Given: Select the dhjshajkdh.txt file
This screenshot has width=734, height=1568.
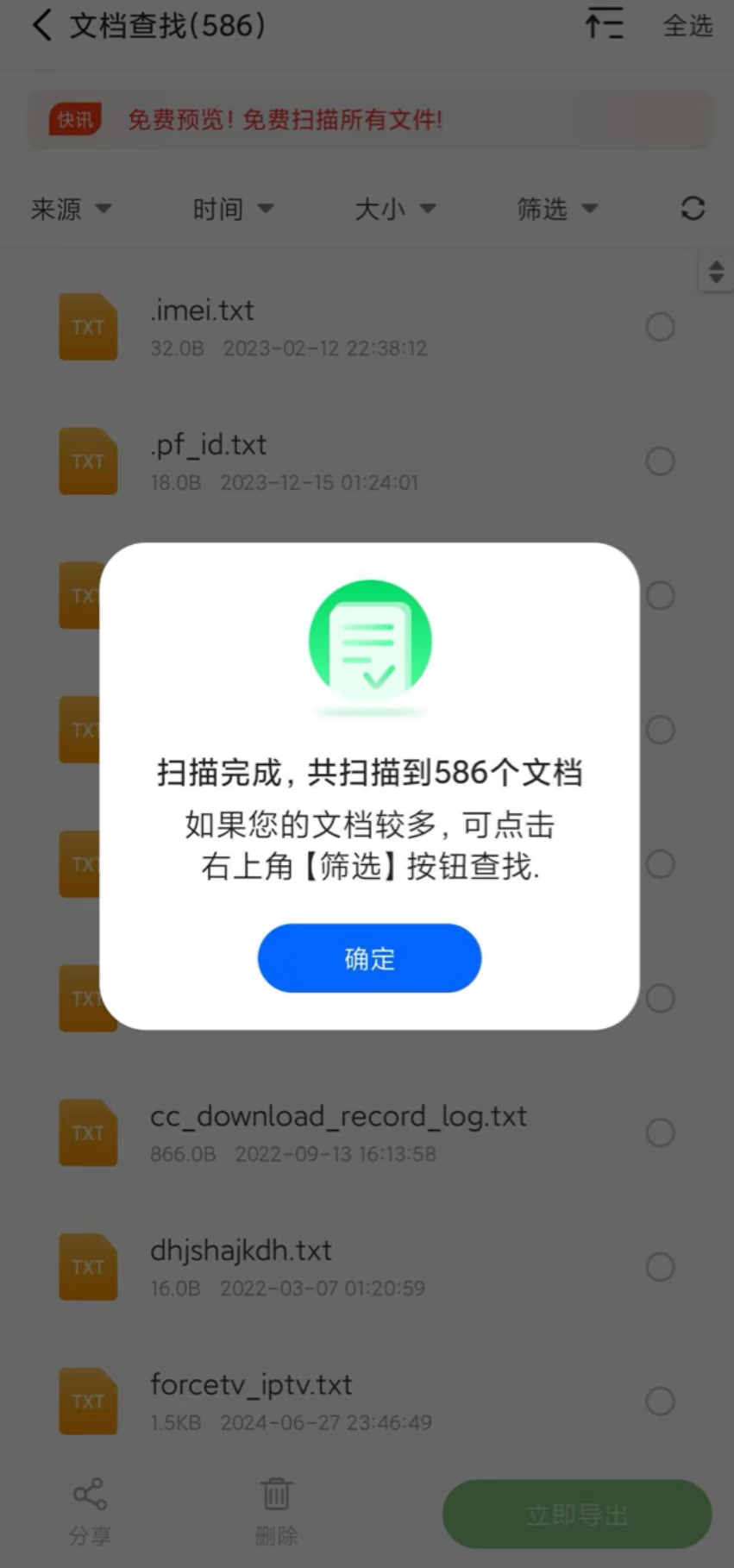Looking at the screenshot, I should (x=660, y=1267).
